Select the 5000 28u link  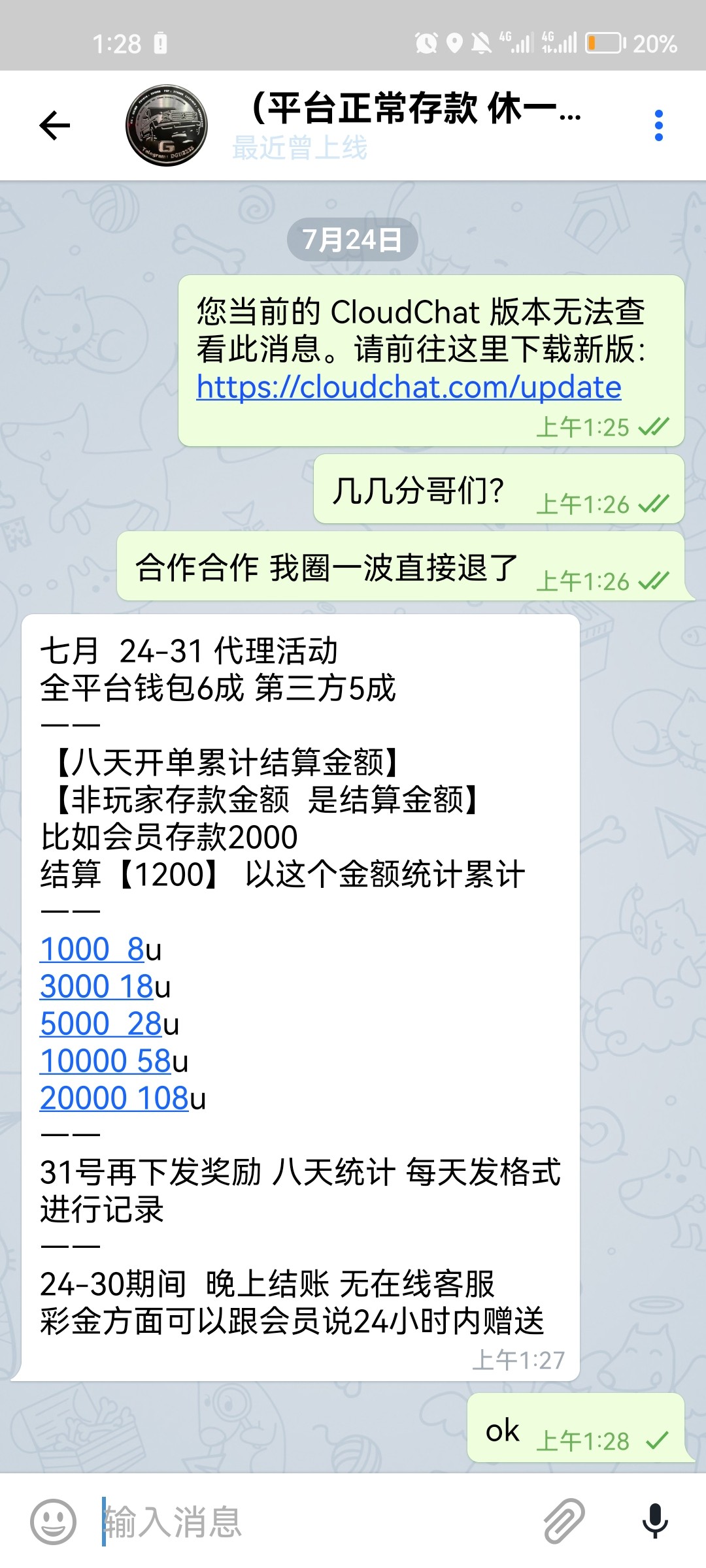(x=99, y=1022)
